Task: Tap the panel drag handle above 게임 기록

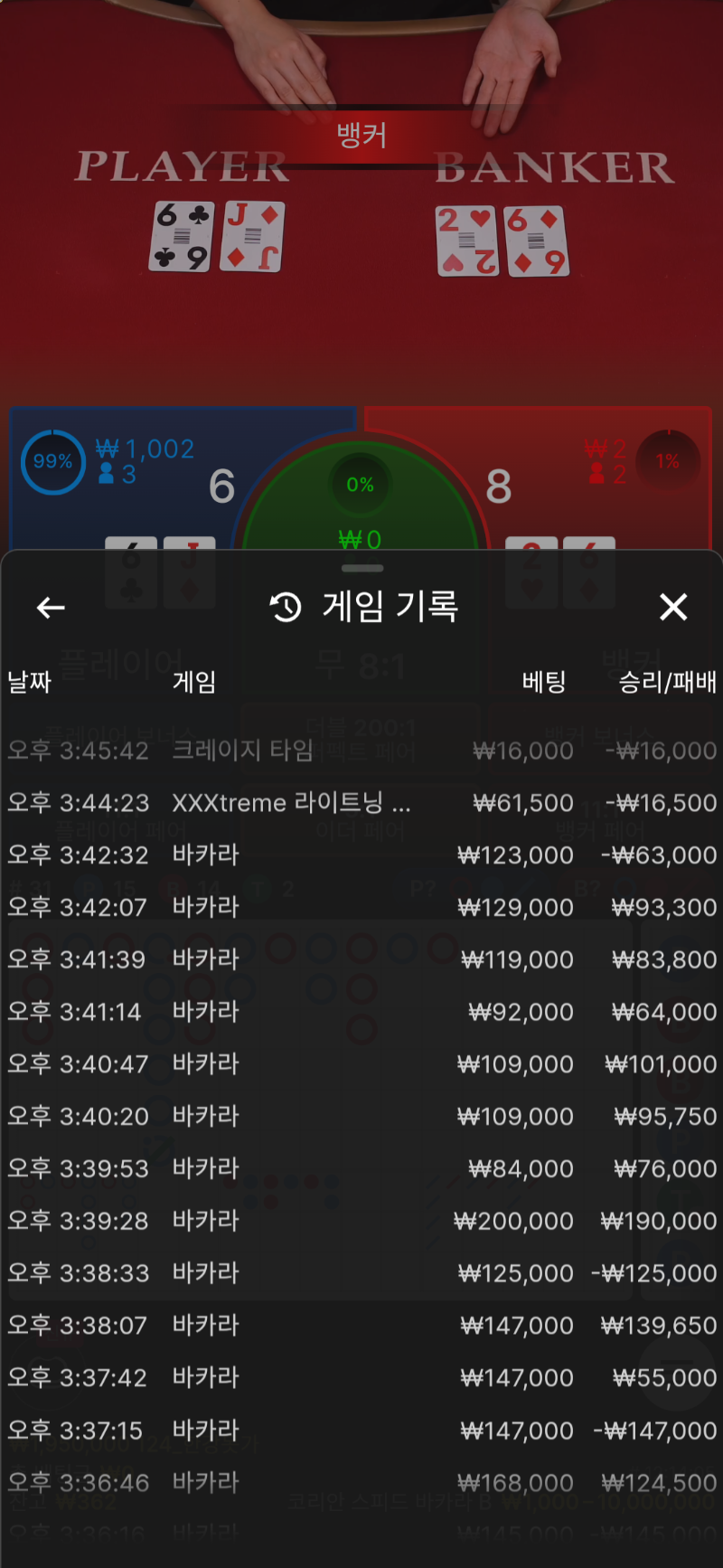Action: tap(362, 569)
